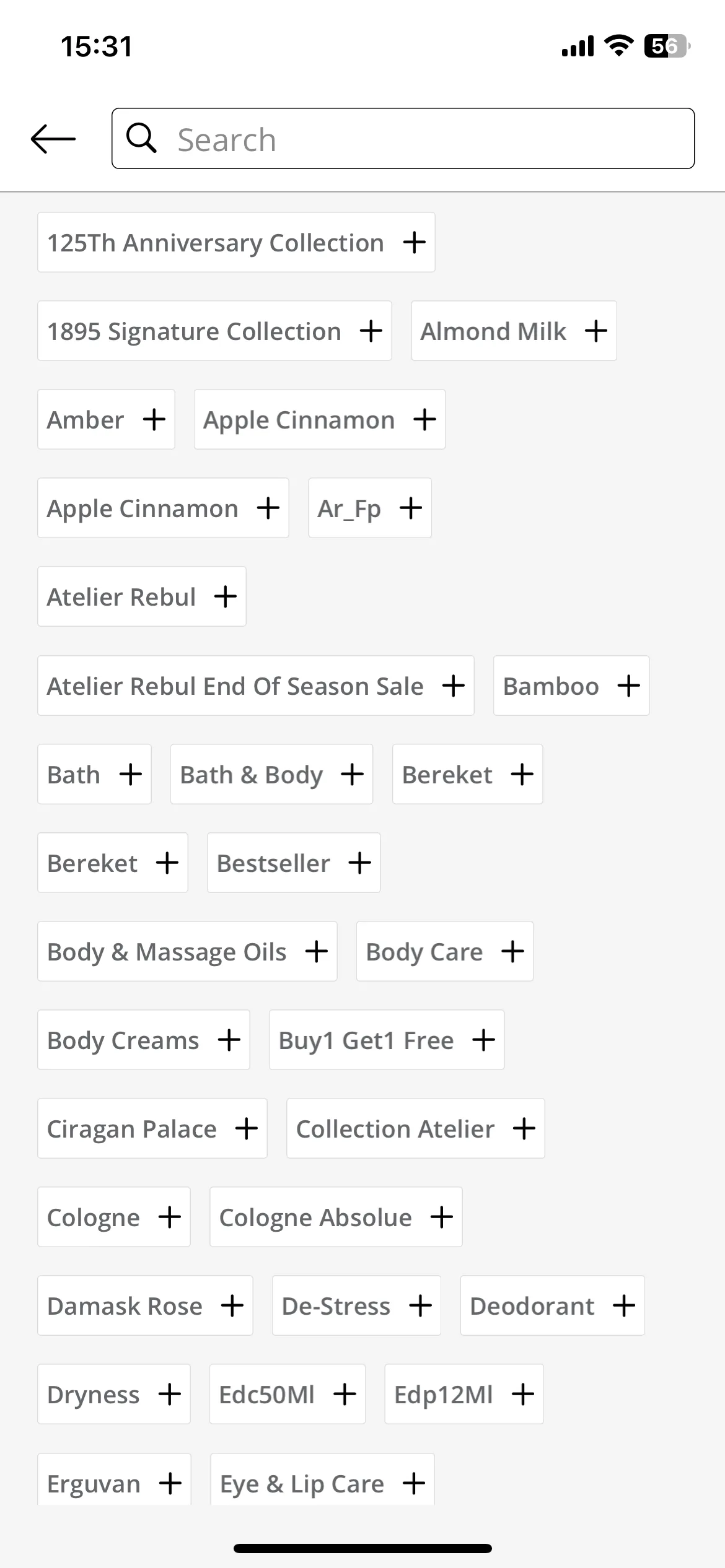
Task: Pick the Bamboo chip
Action: [x=571, y=686]
